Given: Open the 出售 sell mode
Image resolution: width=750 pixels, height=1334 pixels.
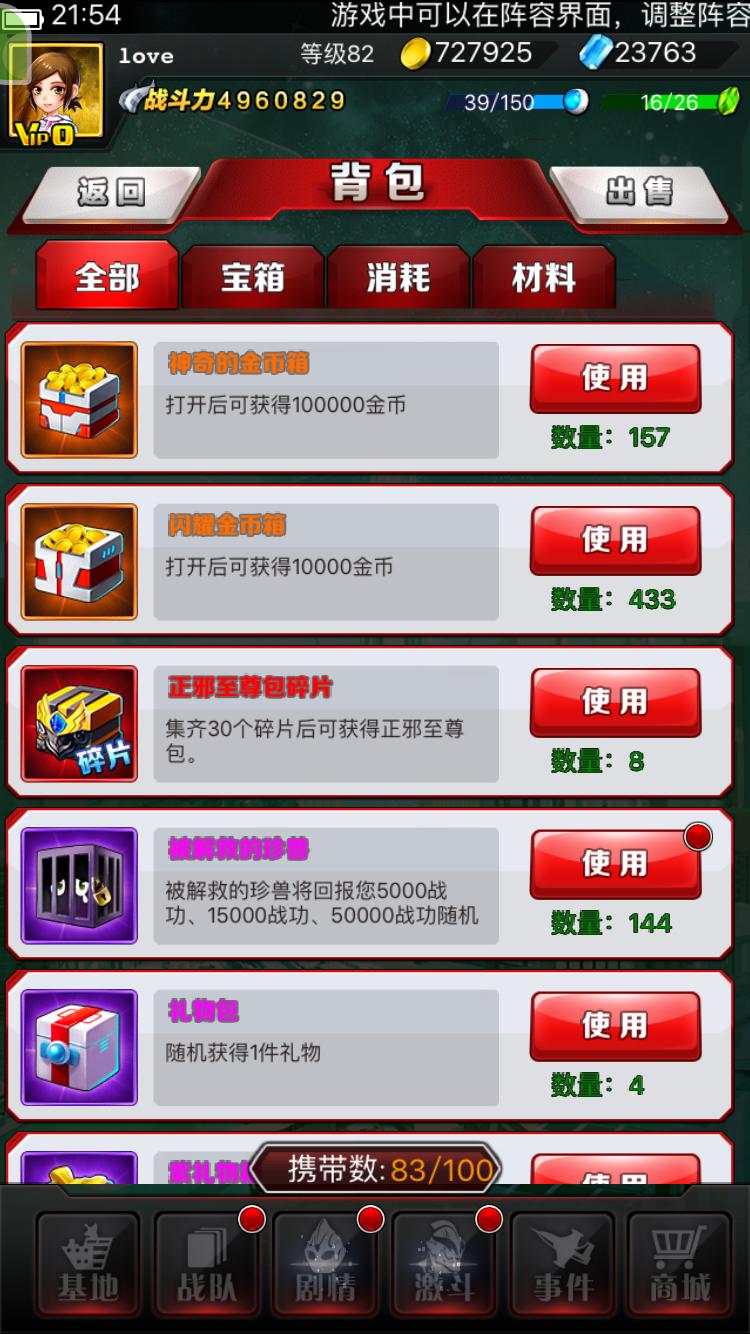Looking at the screenshot, I should tap(640, 192).
